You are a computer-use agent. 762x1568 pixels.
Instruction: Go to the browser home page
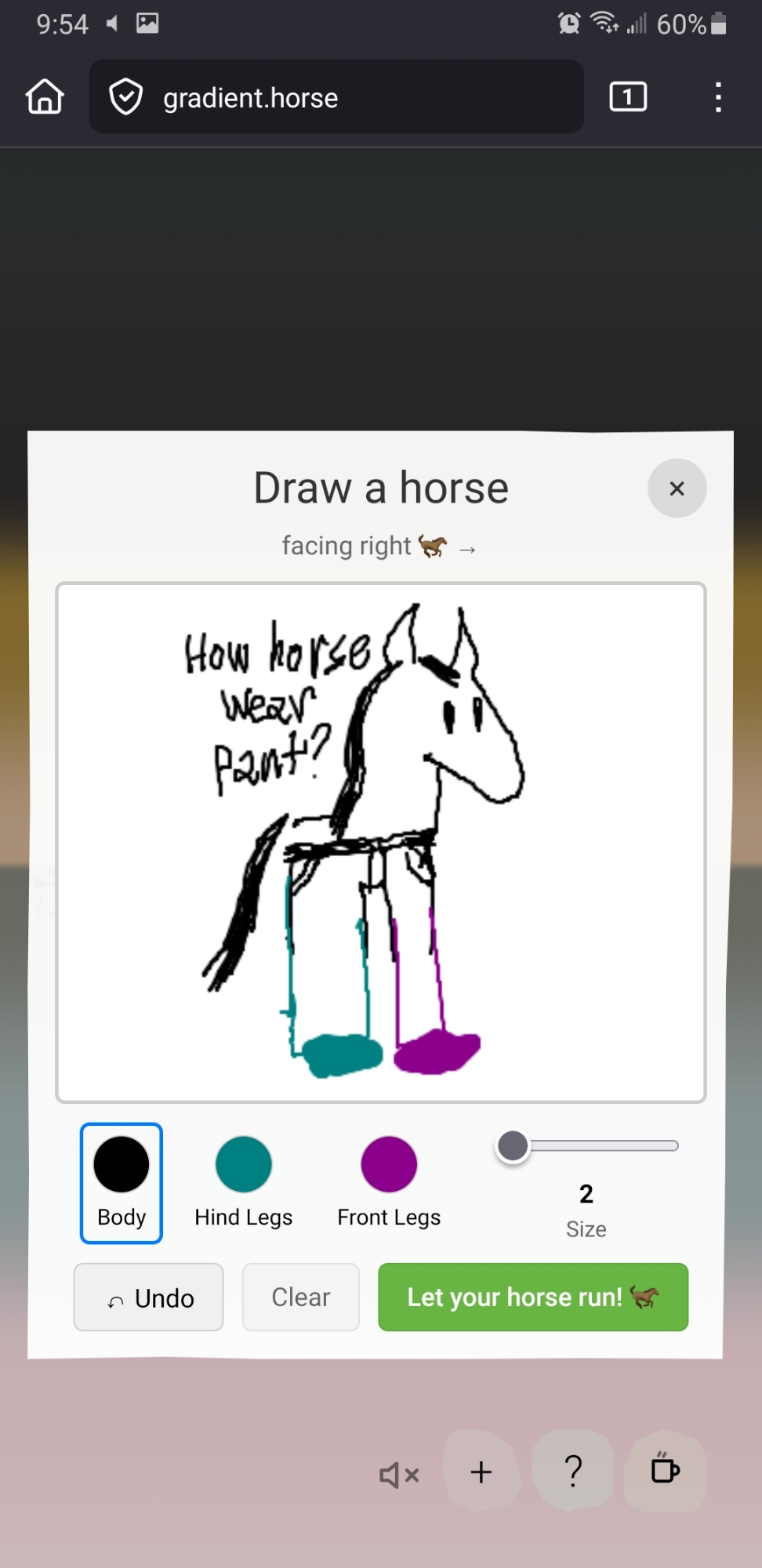[x=45, y=97]
